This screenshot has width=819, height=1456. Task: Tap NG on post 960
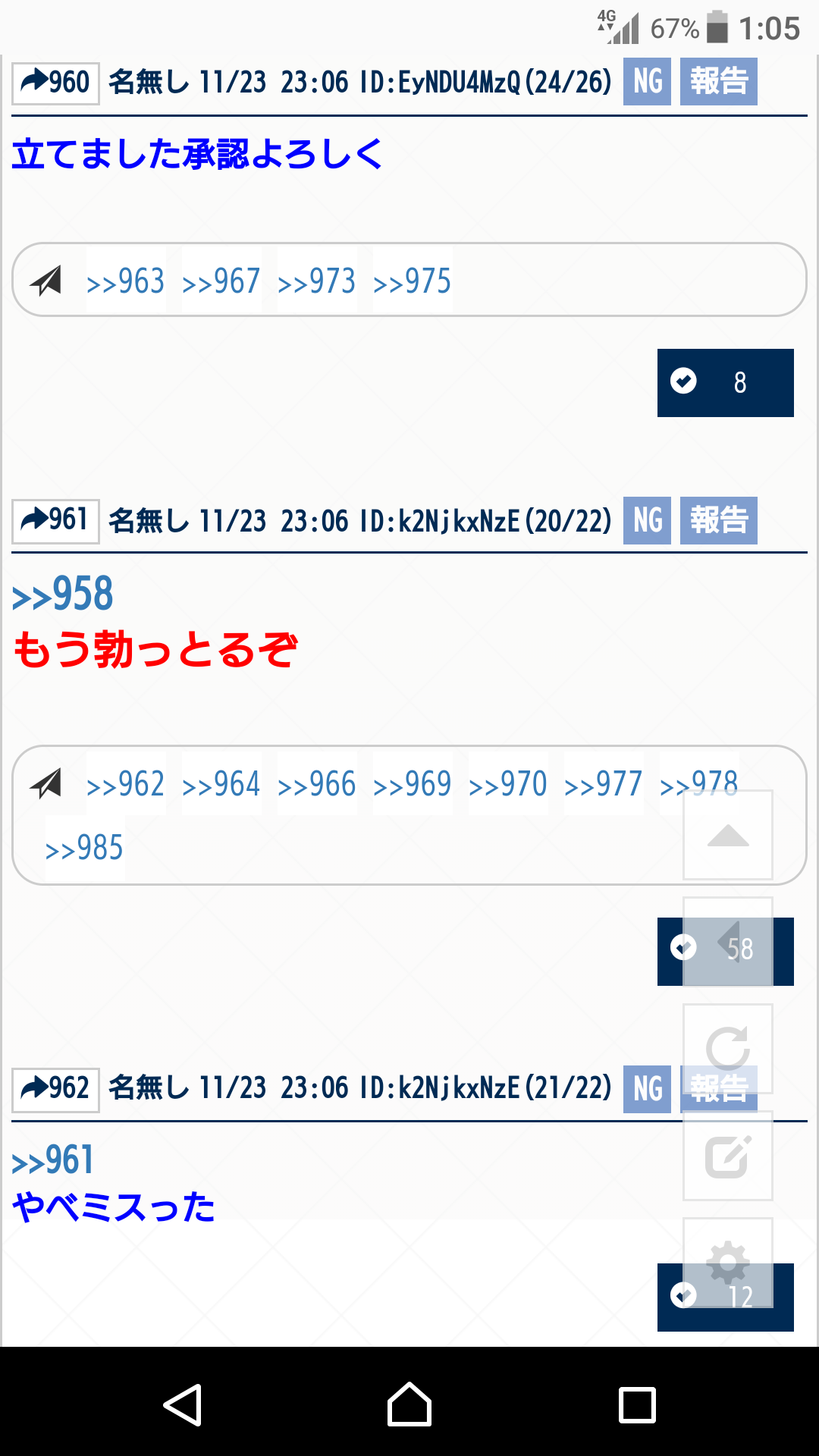647,82
